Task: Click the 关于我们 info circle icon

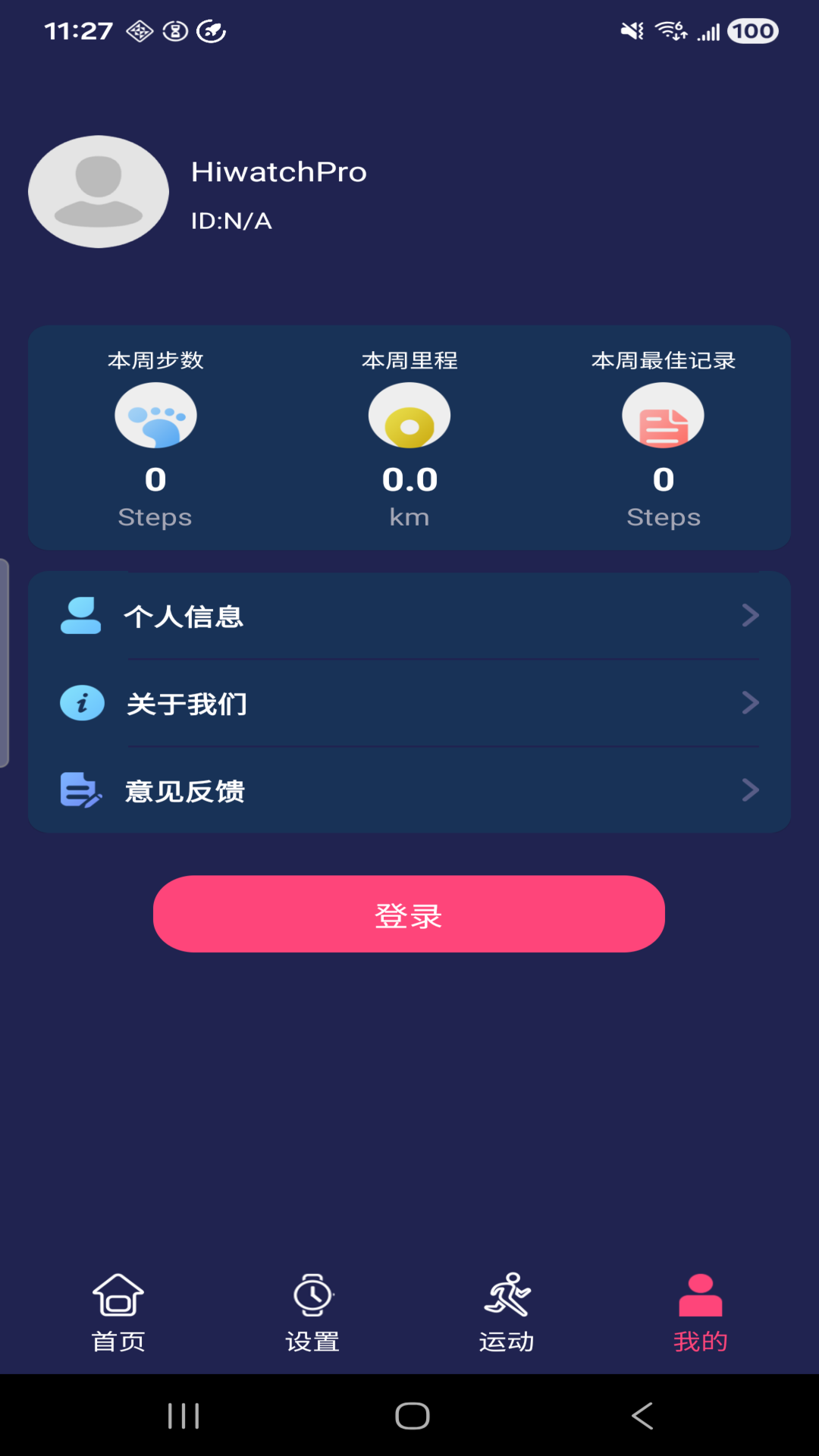Action: tap(81, 703)
